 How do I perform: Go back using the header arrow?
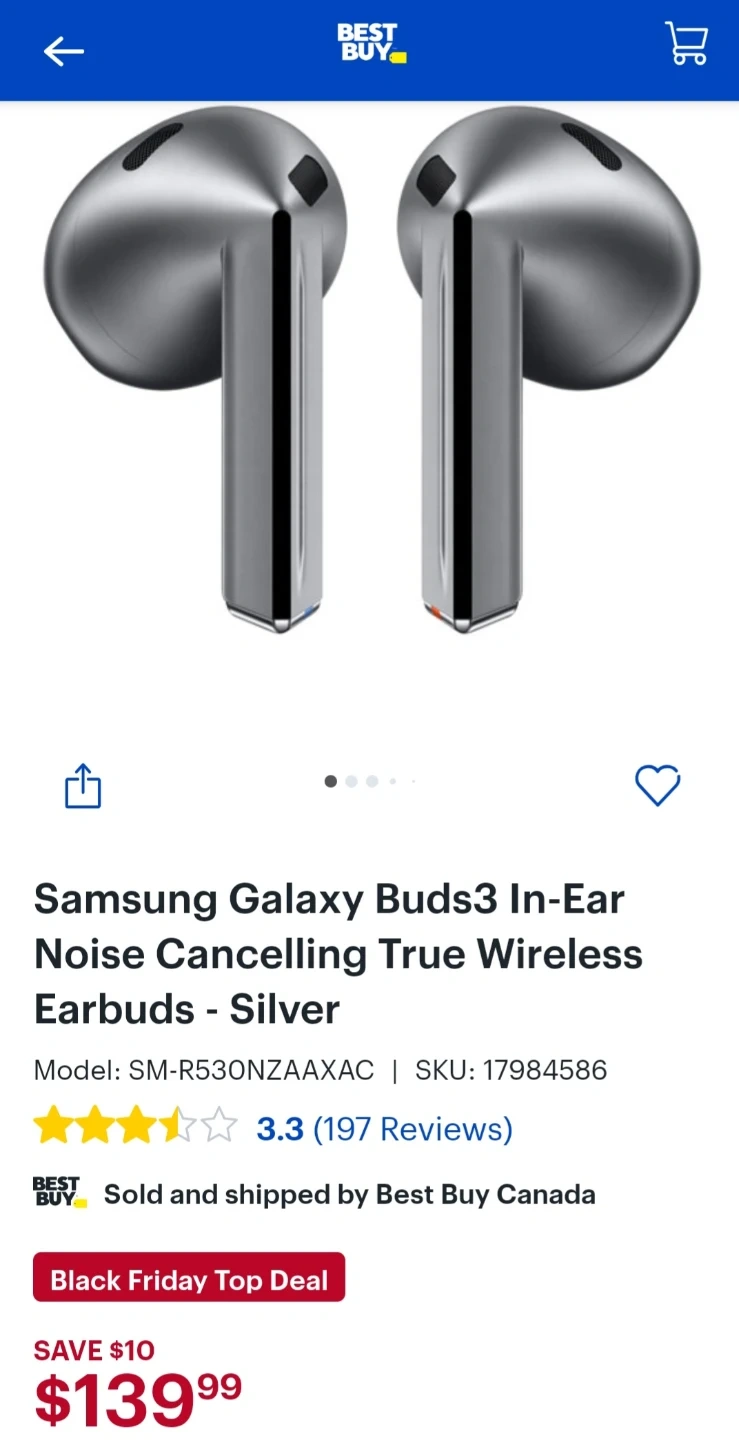point(63,51)
